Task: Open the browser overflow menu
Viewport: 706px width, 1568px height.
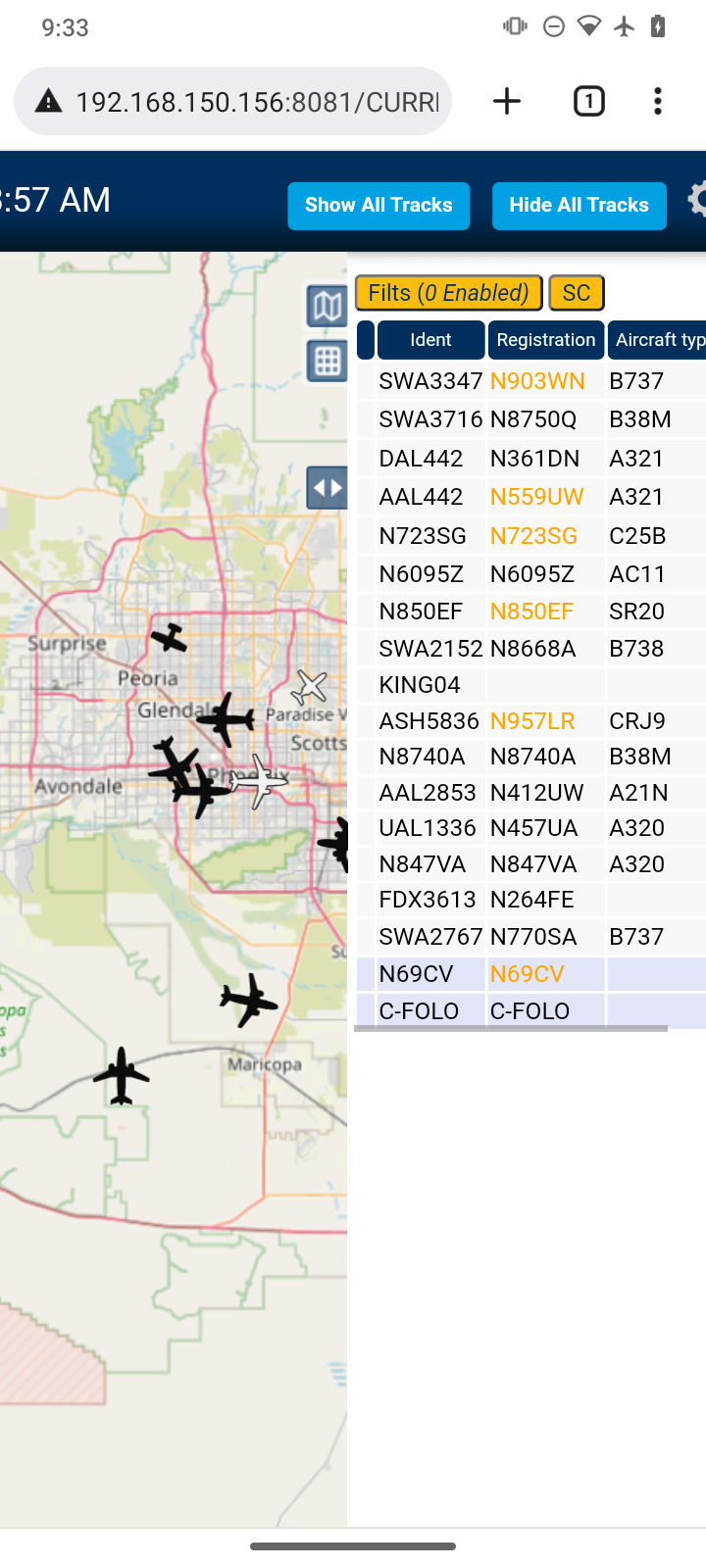Action: tap(658, 101)
